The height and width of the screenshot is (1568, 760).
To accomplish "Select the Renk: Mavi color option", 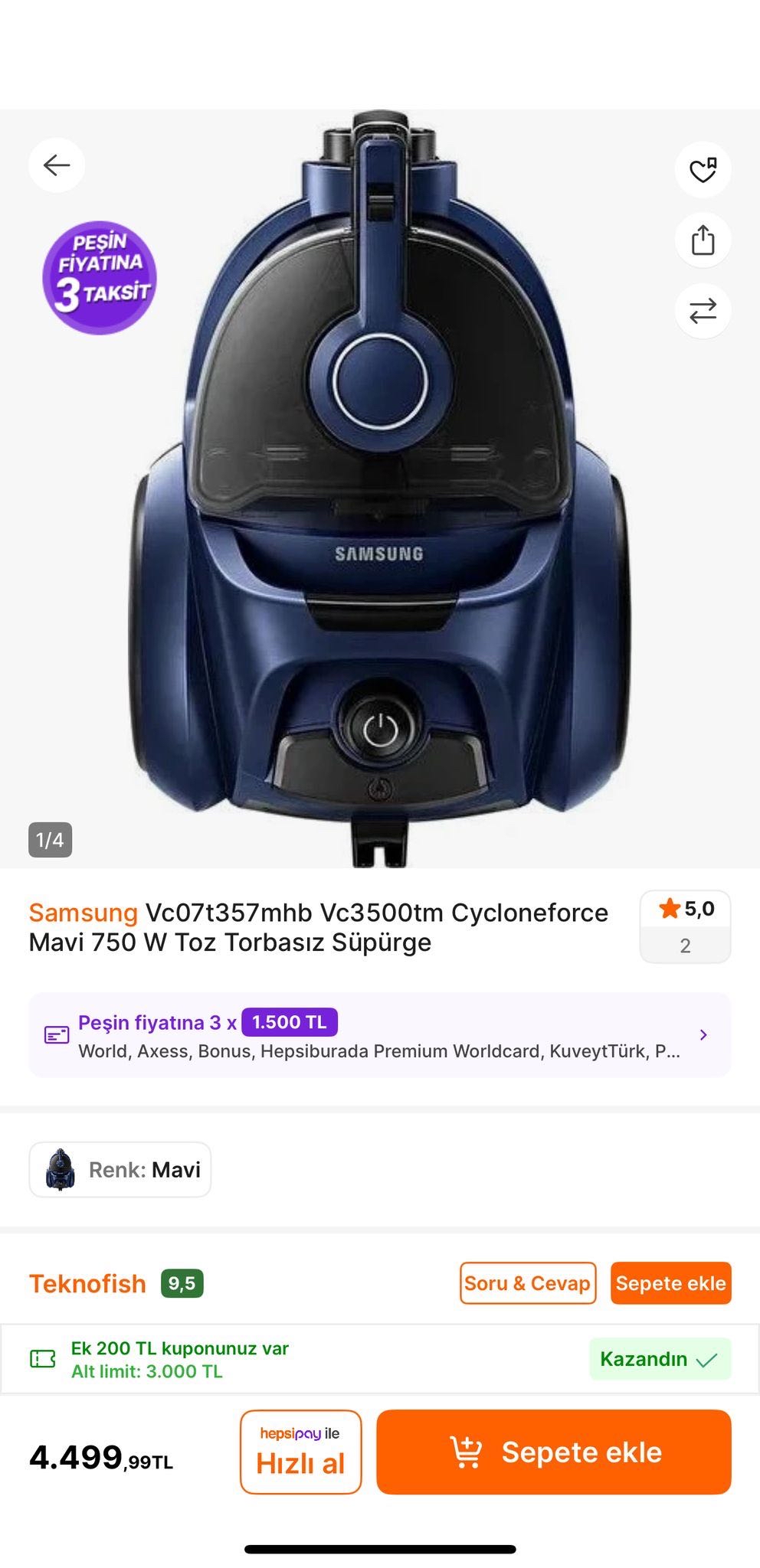I will (x=120, y=1169).
